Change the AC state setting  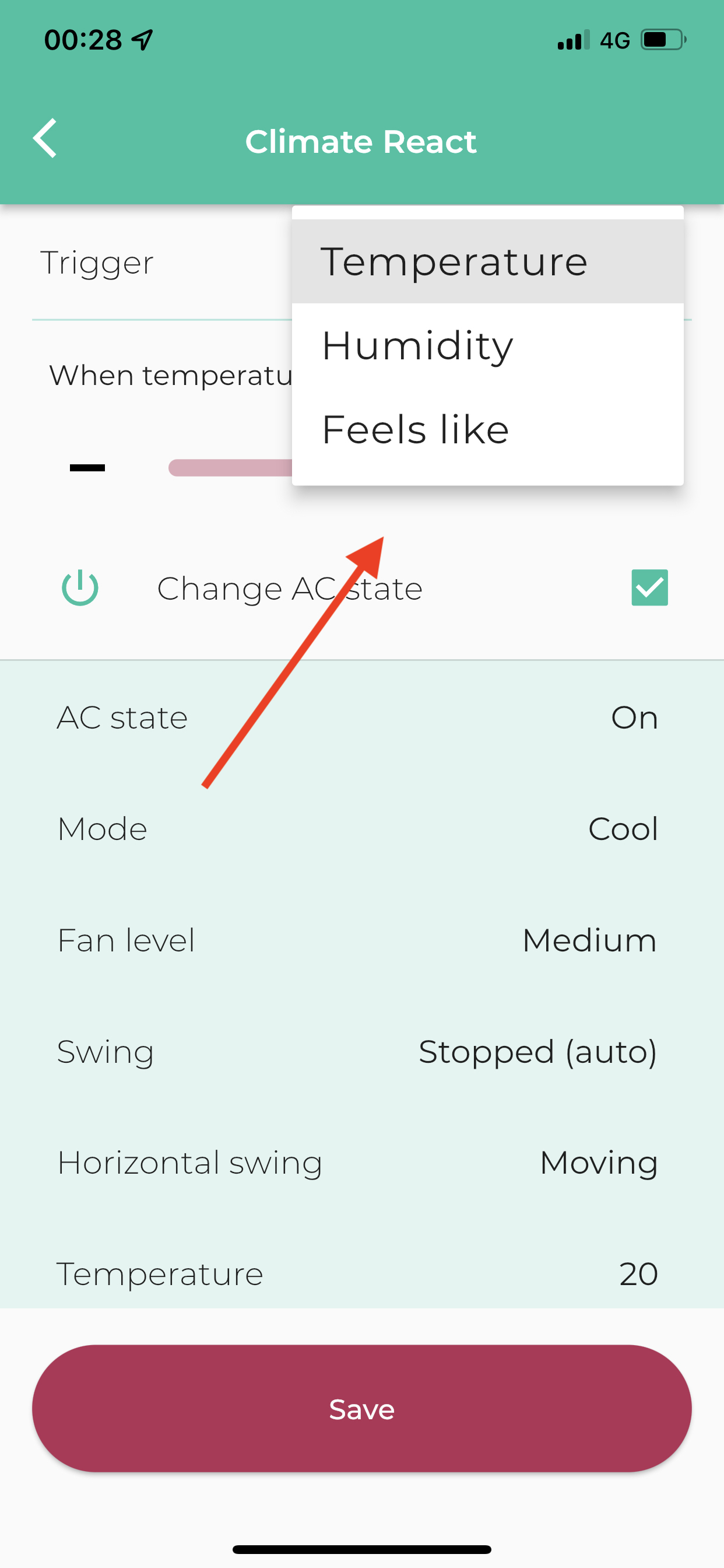(362, 717)
